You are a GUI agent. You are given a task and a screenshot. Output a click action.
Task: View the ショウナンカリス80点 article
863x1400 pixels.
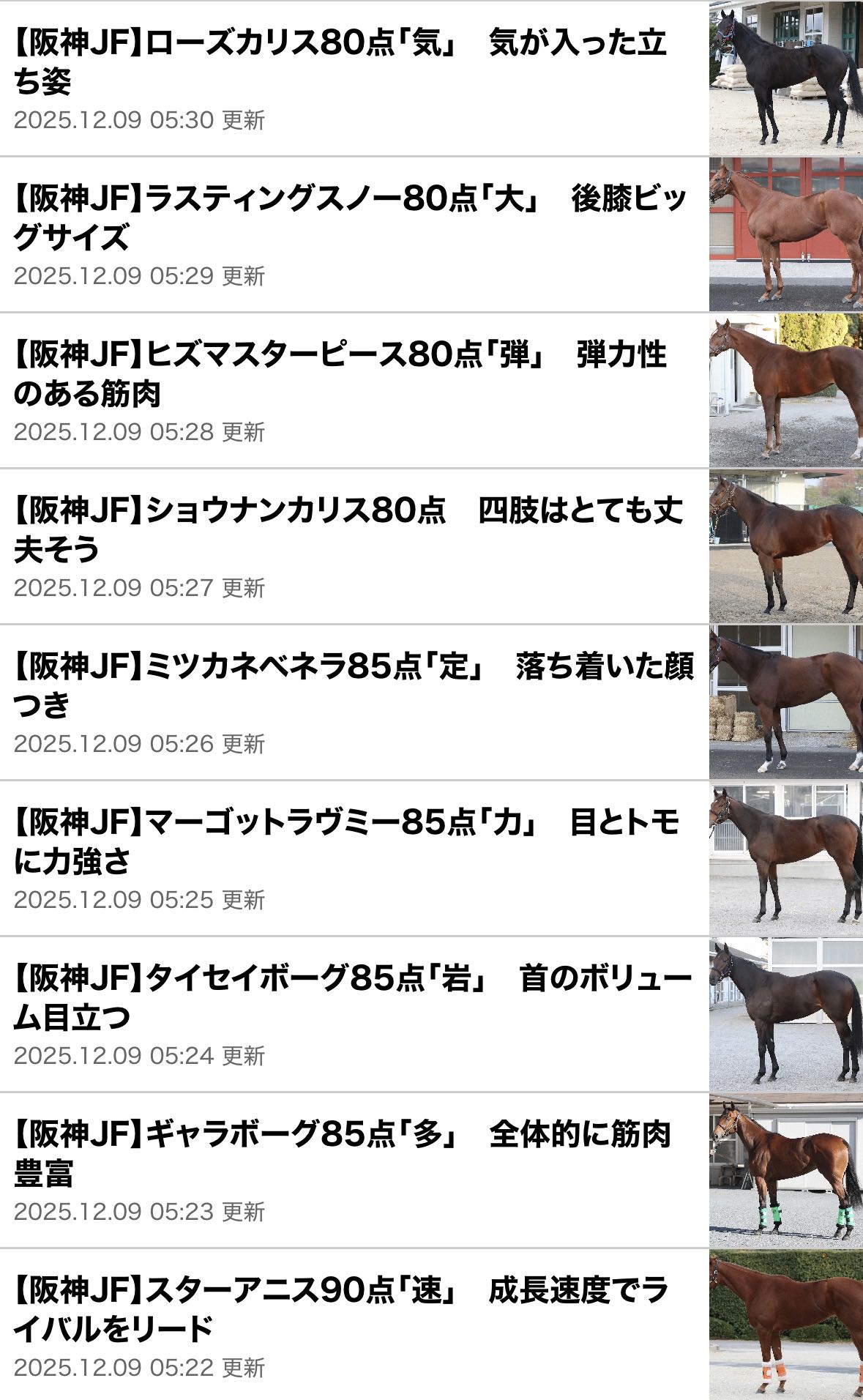[348, 529]
